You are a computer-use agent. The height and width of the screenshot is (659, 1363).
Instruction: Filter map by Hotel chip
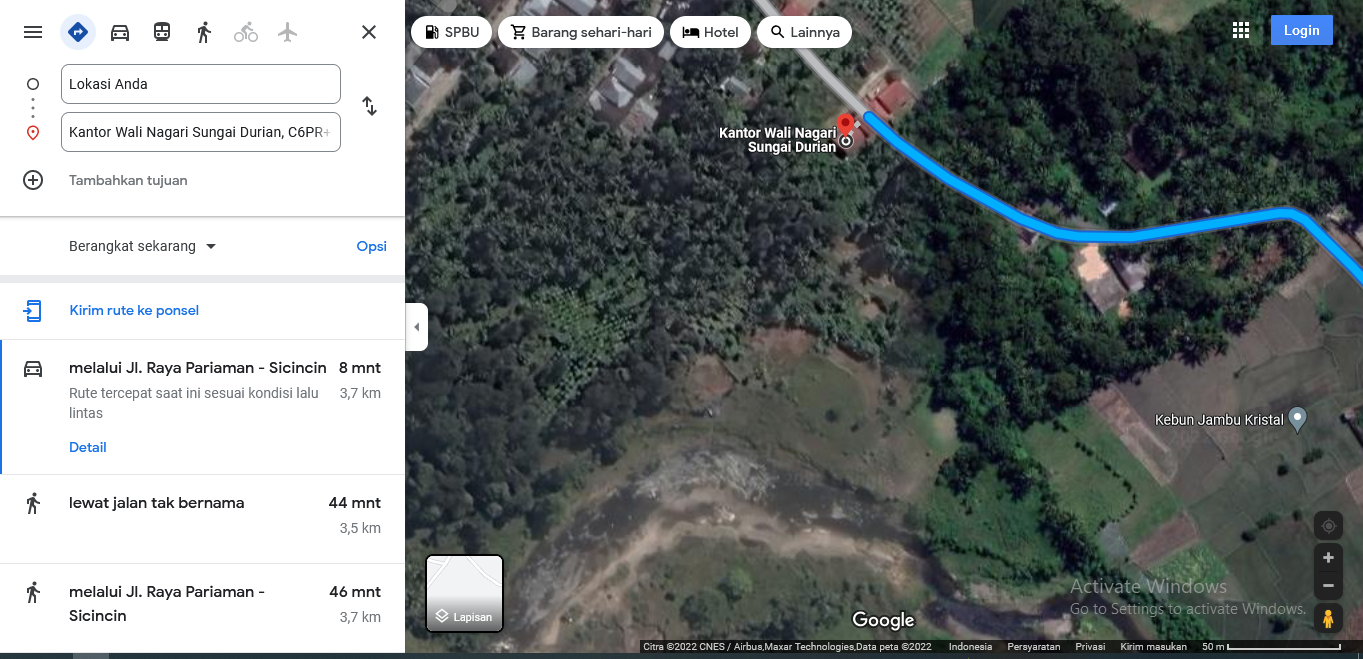(x=710, y=32)
